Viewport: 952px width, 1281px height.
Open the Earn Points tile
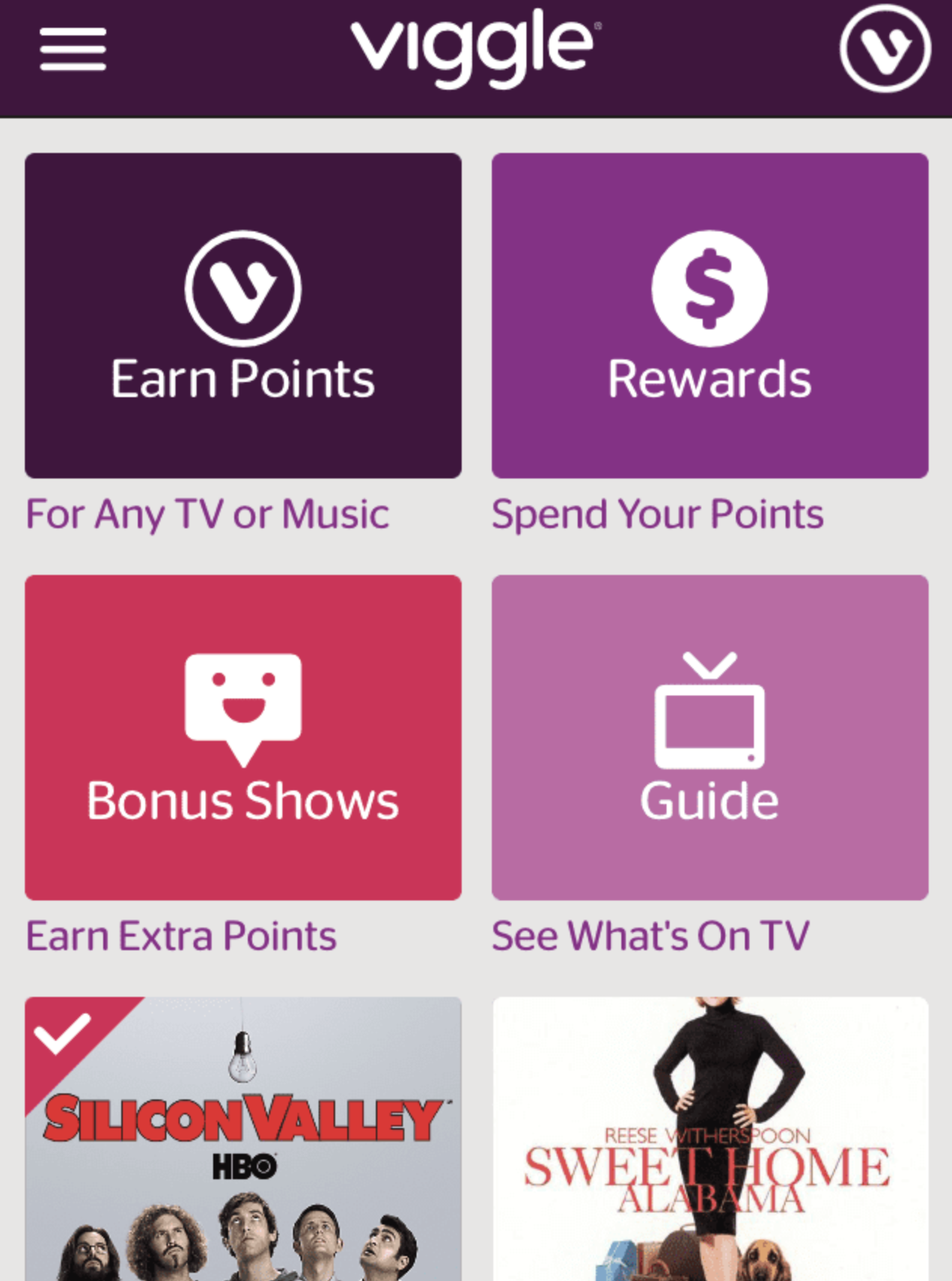coord(243,315)
